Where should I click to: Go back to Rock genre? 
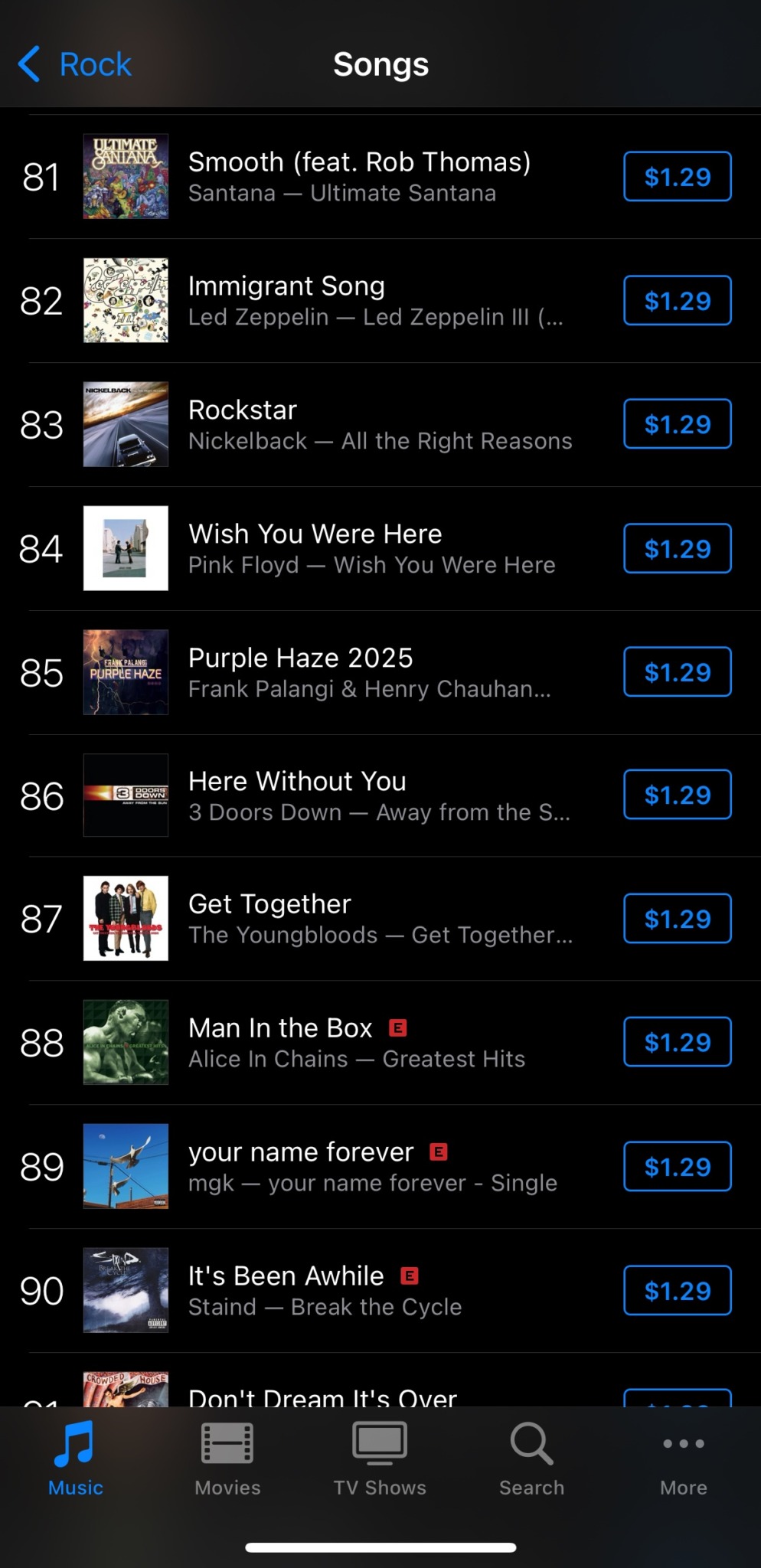pyautogui.click(x=75, y=64)
